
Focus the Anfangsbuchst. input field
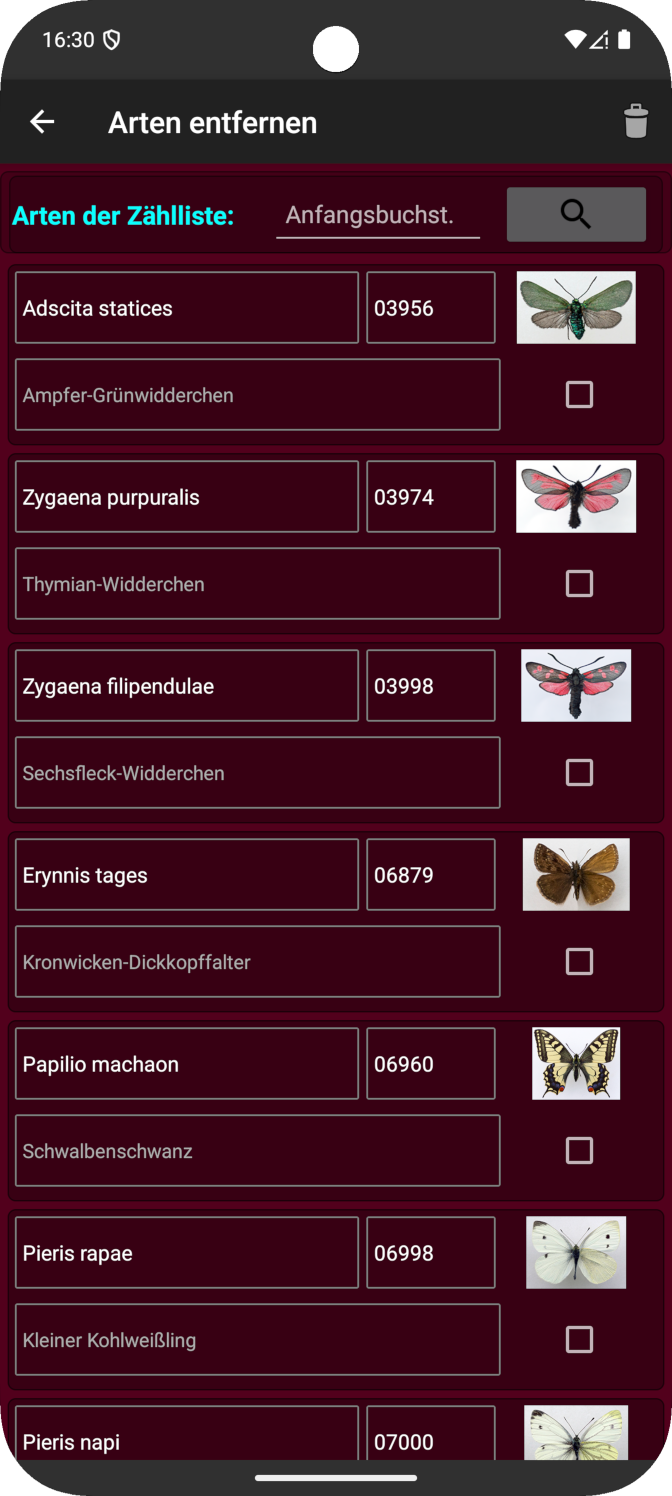coord(378,215)
